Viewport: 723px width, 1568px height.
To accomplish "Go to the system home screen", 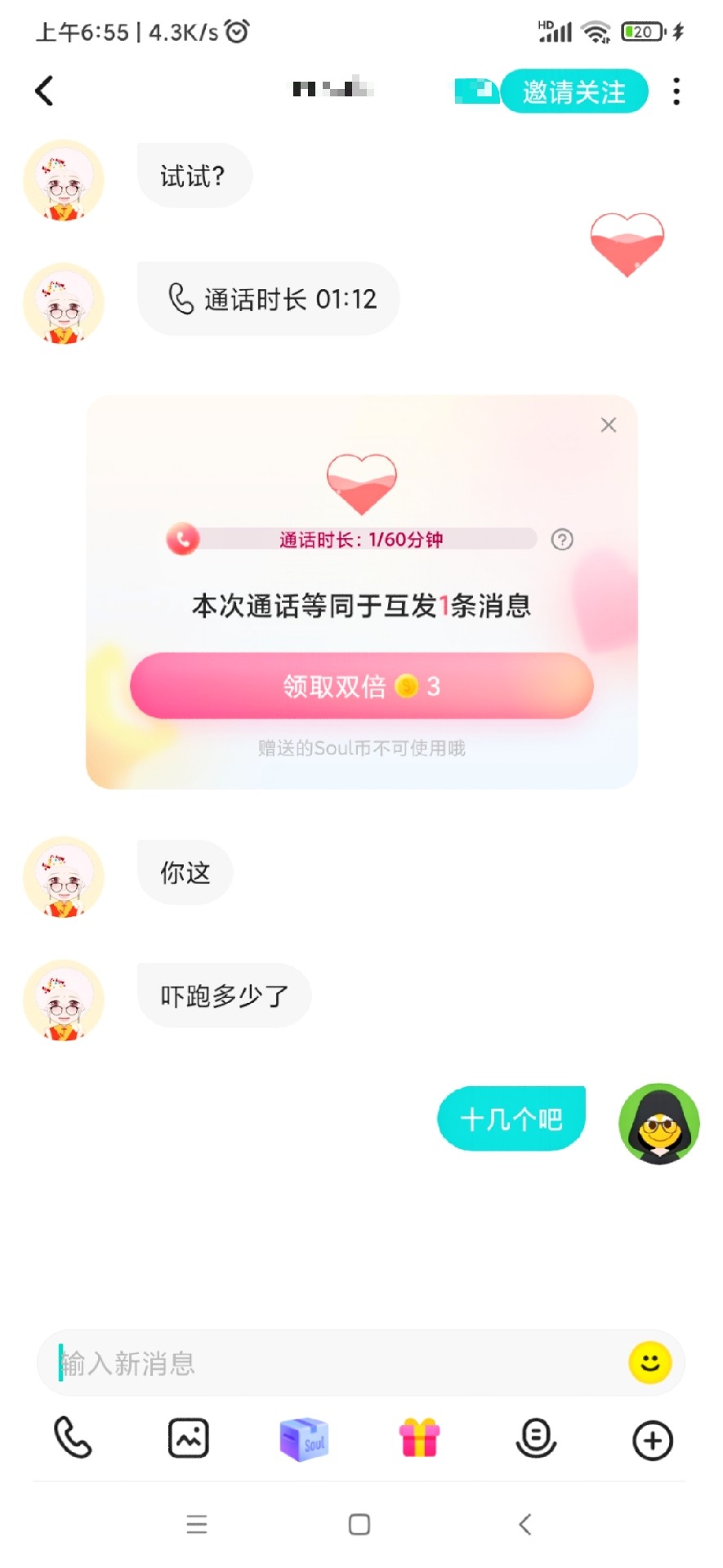I will (x=359, y=1525).
